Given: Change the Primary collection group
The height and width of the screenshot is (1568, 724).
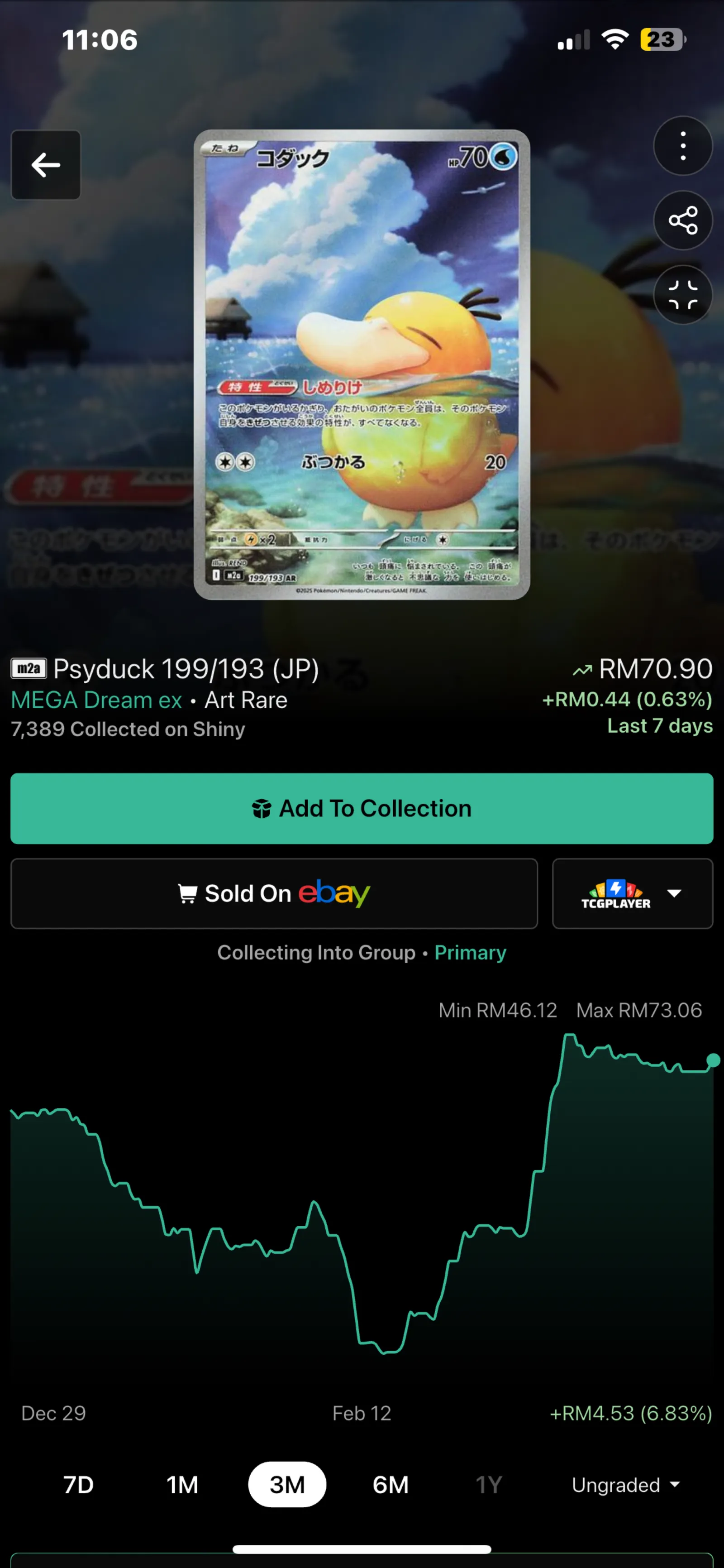Looking at the screenshot, I should (470, 953).
